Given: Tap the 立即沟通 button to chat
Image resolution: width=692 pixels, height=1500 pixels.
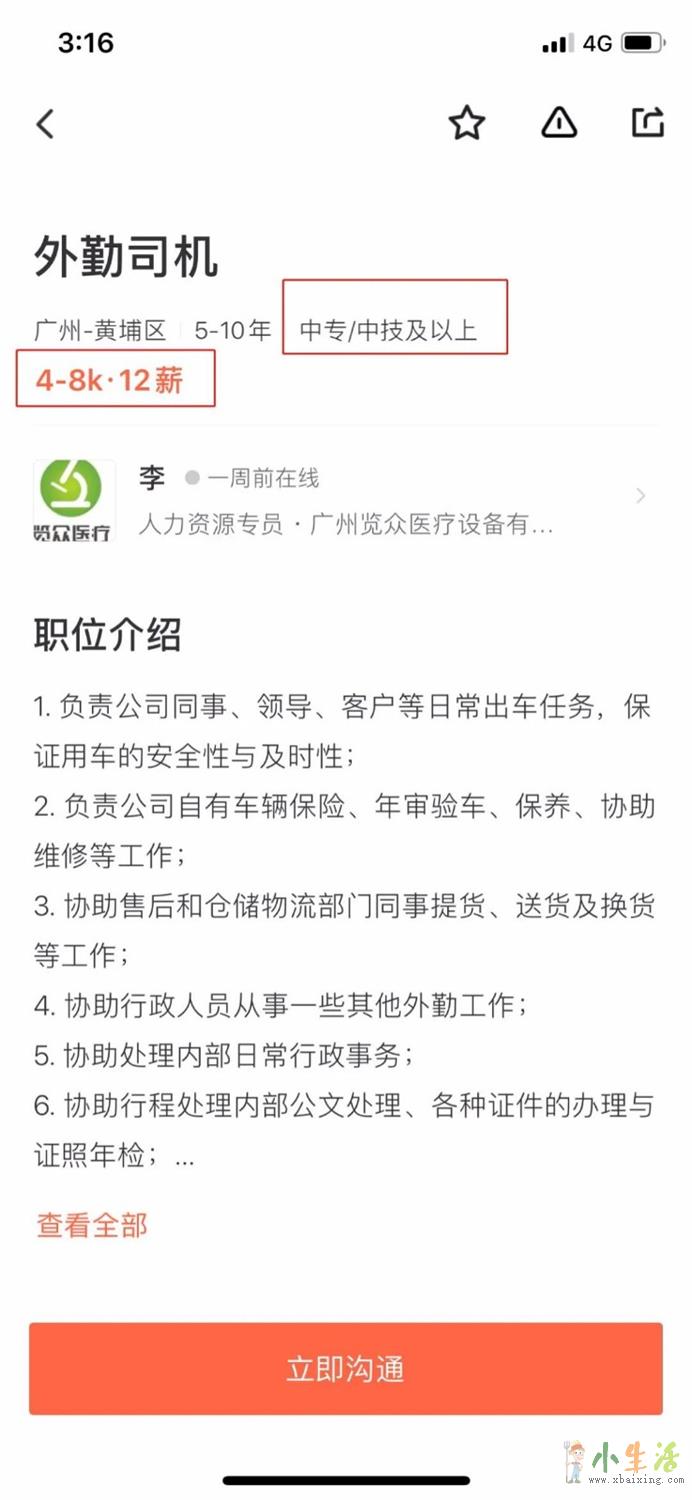Looking at the screenshot, I should click(x=345, y=1368).
